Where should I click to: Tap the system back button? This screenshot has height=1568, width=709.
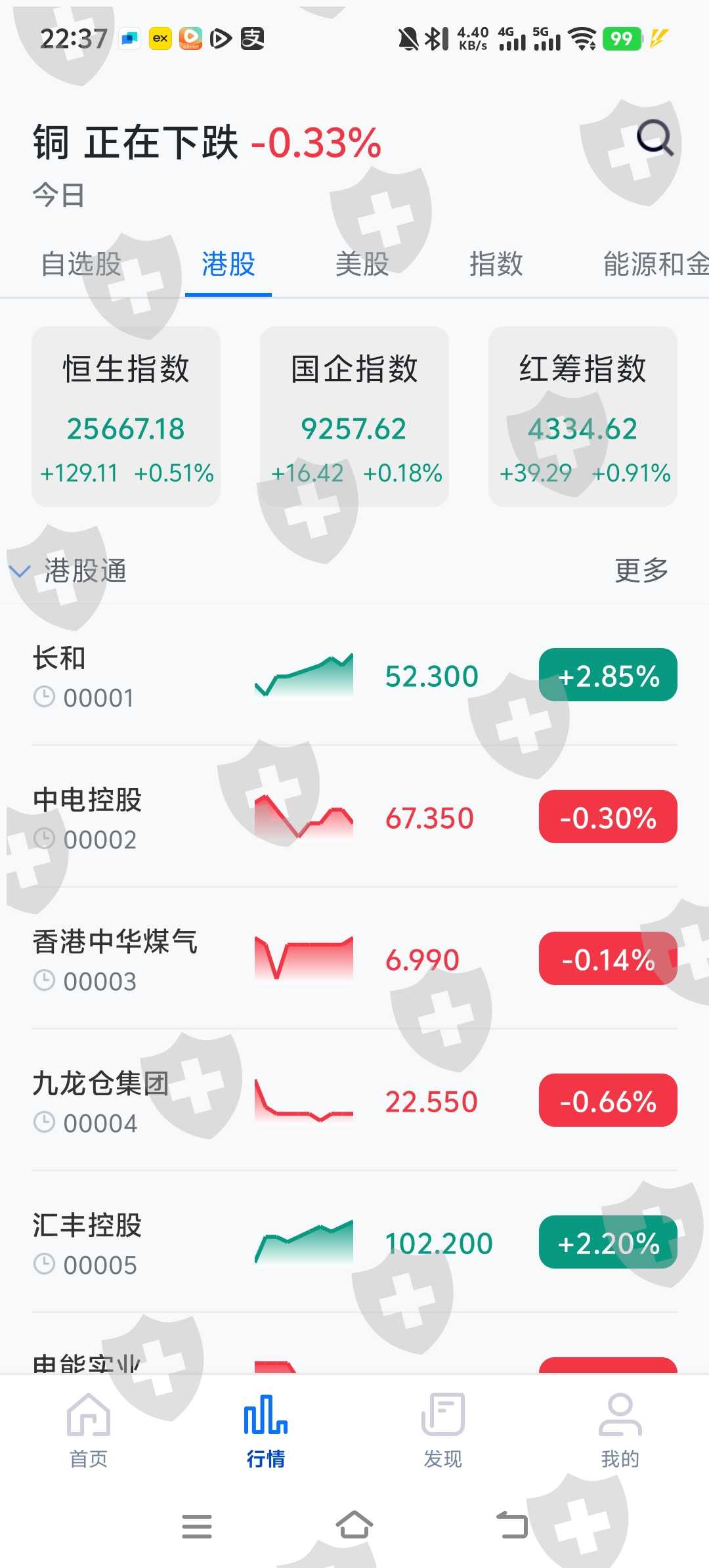tap(512, 1525)
